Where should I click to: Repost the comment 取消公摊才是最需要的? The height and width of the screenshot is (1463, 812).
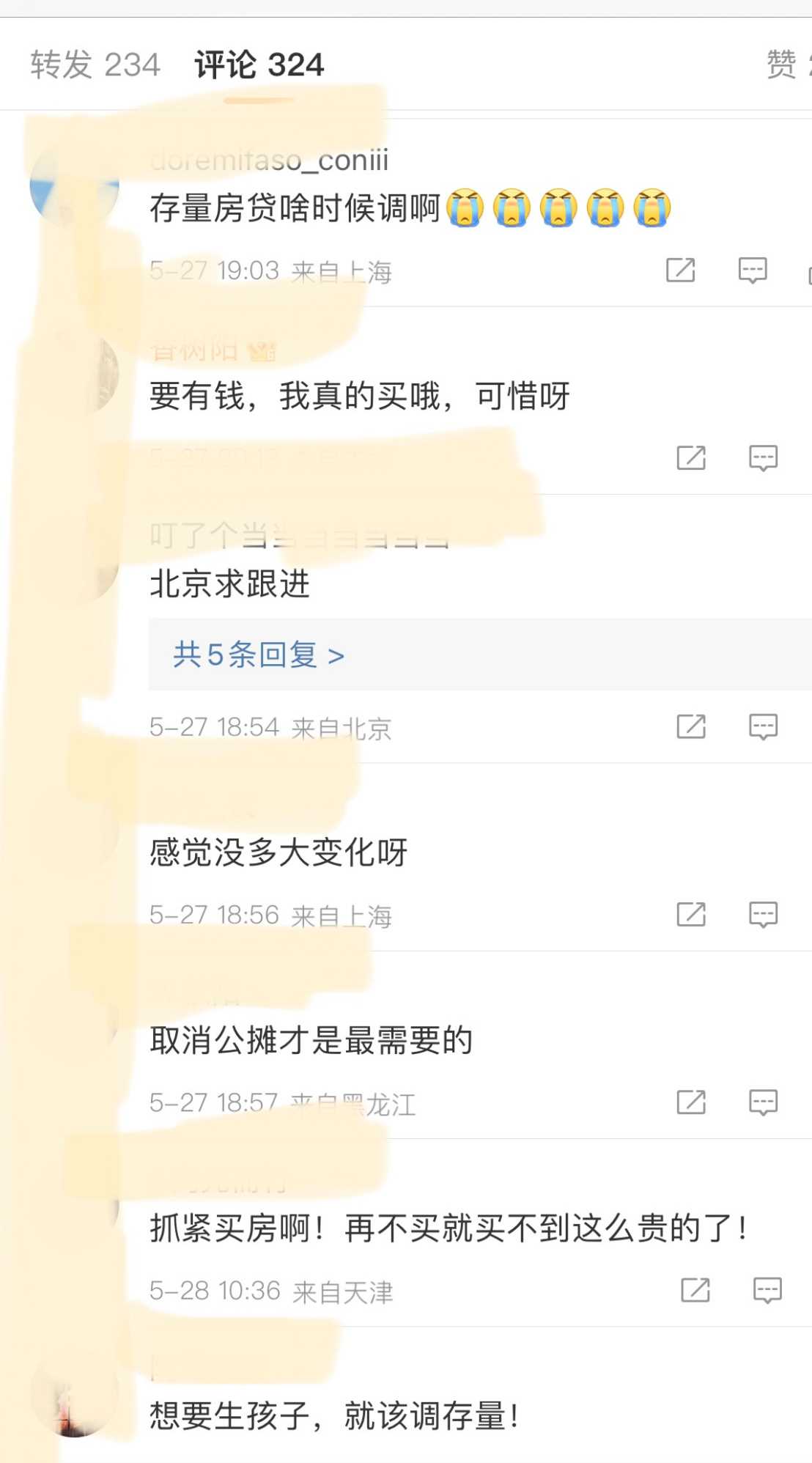[691, 1102]
